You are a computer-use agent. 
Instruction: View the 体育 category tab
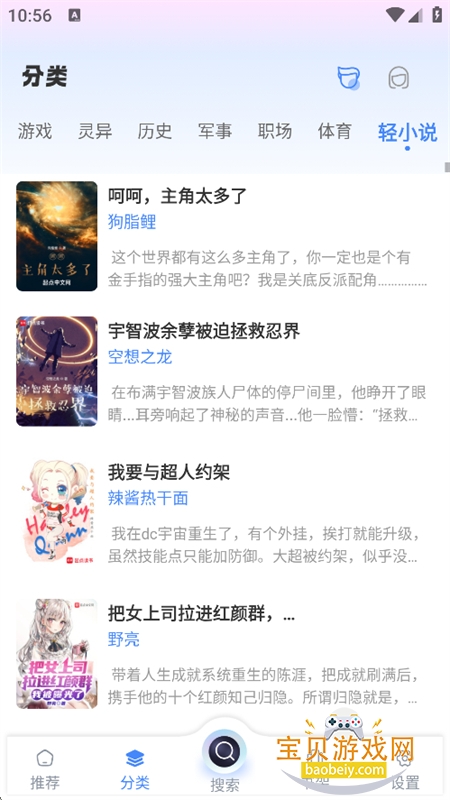click(x=335, y=131)
